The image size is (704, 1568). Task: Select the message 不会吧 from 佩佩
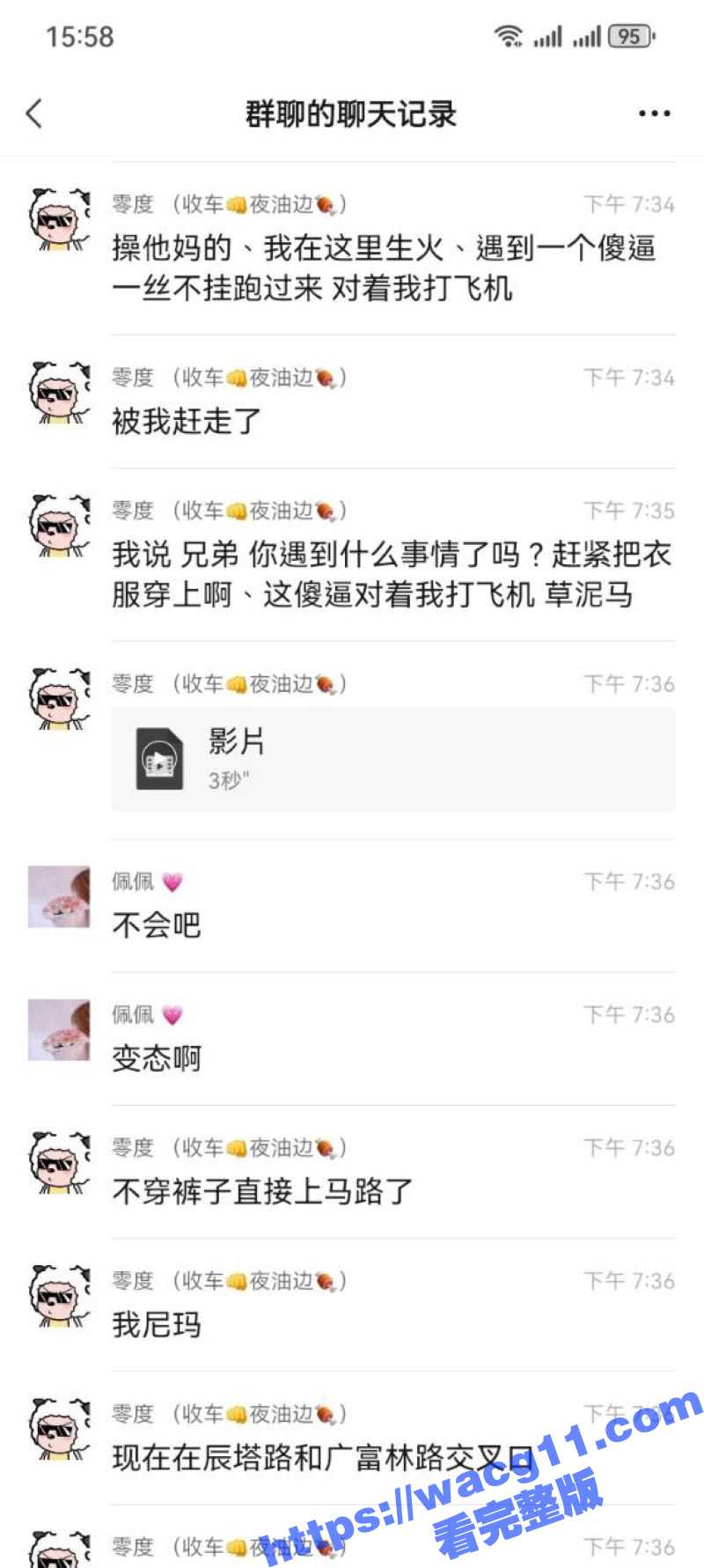click(x=157, y=926)
